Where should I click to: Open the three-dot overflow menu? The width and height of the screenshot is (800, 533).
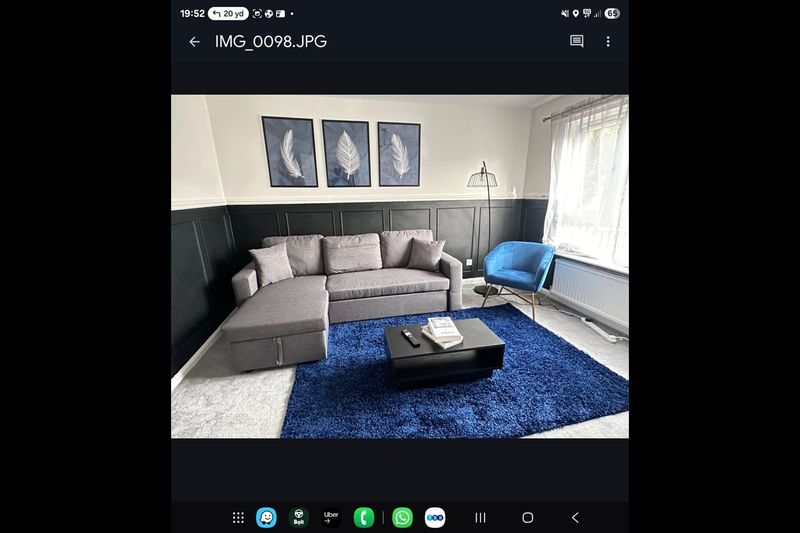pos(608,42)
